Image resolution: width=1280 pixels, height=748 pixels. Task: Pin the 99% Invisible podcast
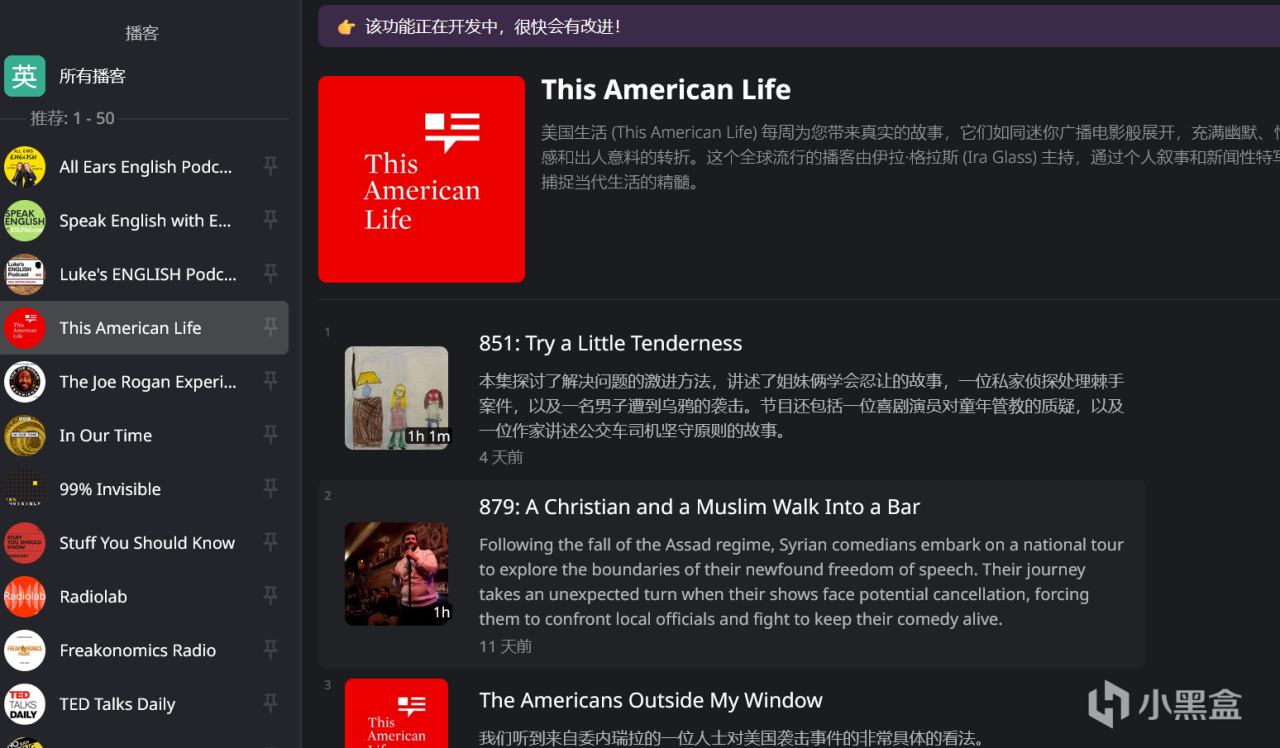(270, 488)
